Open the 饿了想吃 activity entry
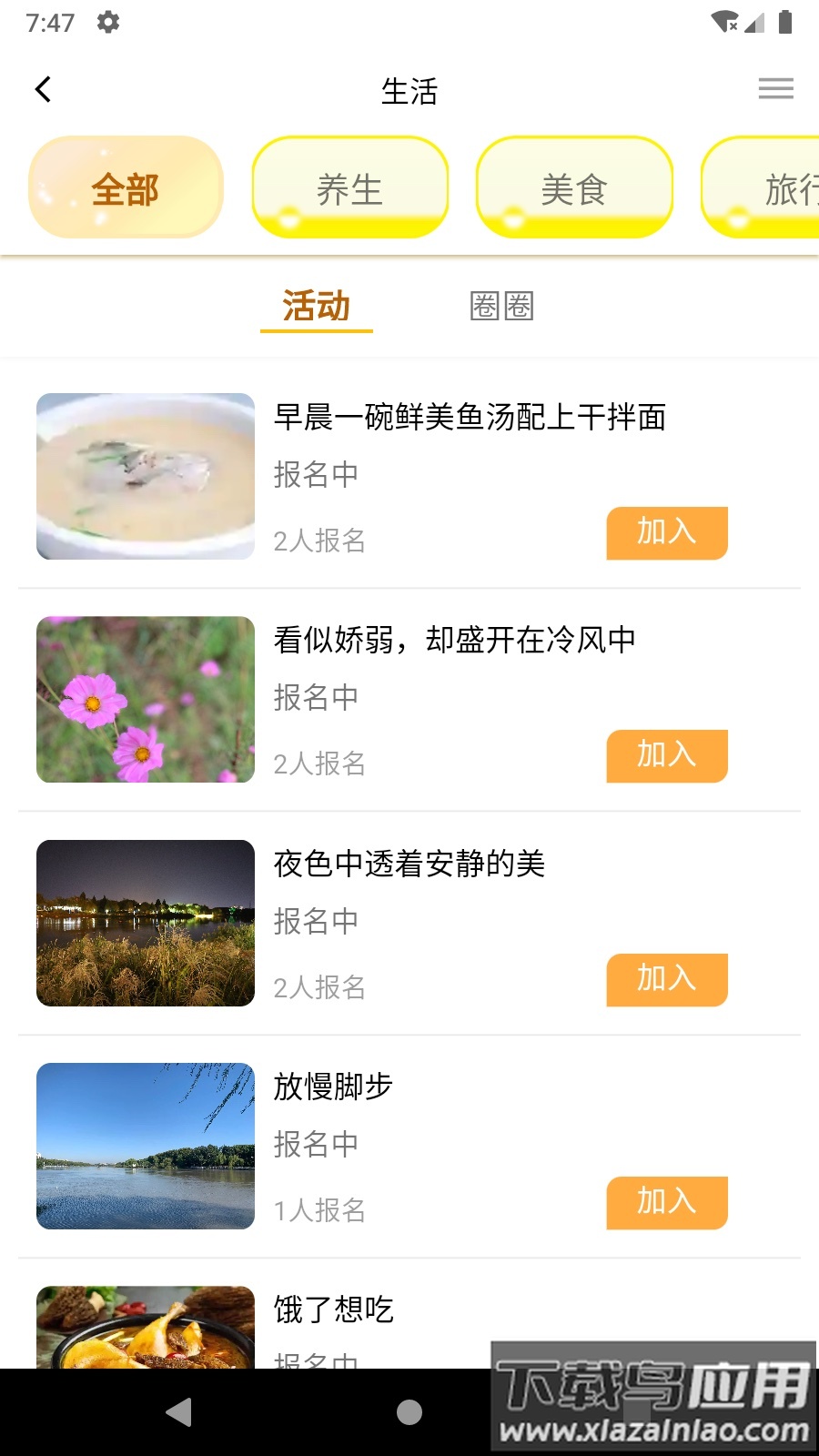 pyautogui.click(x=334, y=1309)
